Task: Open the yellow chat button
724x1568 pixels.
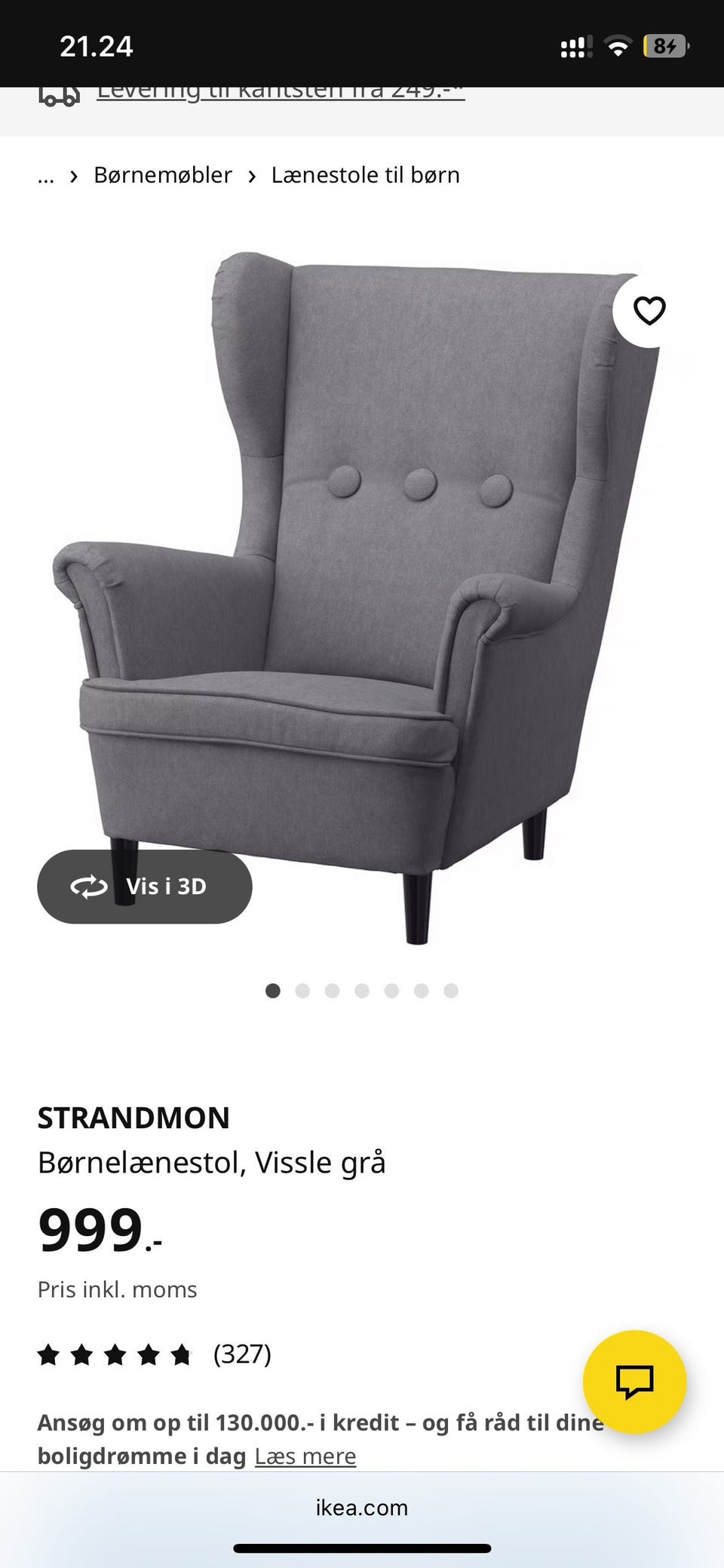Action: pyautogui.click(x=634, y=1382)
